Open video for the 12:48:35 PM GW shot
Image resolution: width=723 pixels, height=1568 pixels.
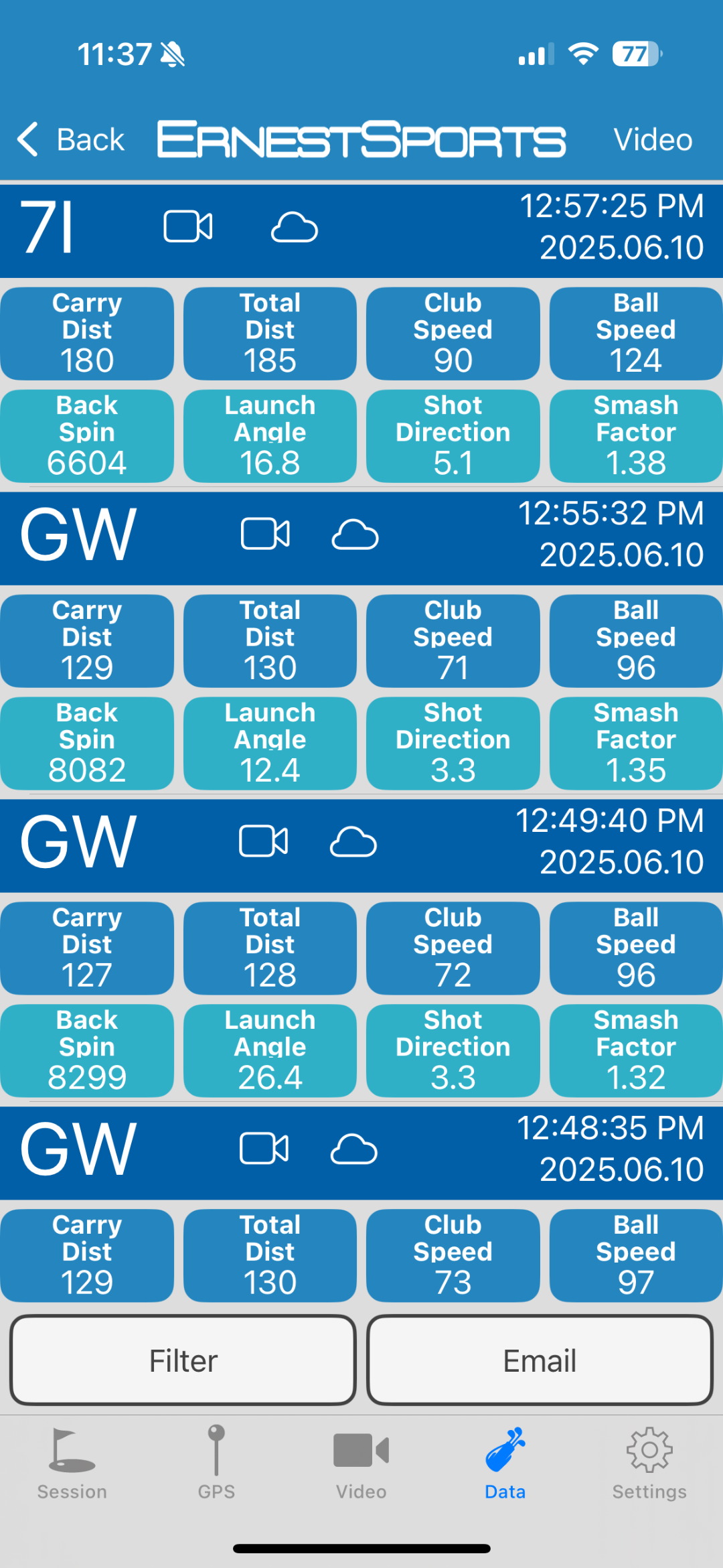(x=264, y=1149)
